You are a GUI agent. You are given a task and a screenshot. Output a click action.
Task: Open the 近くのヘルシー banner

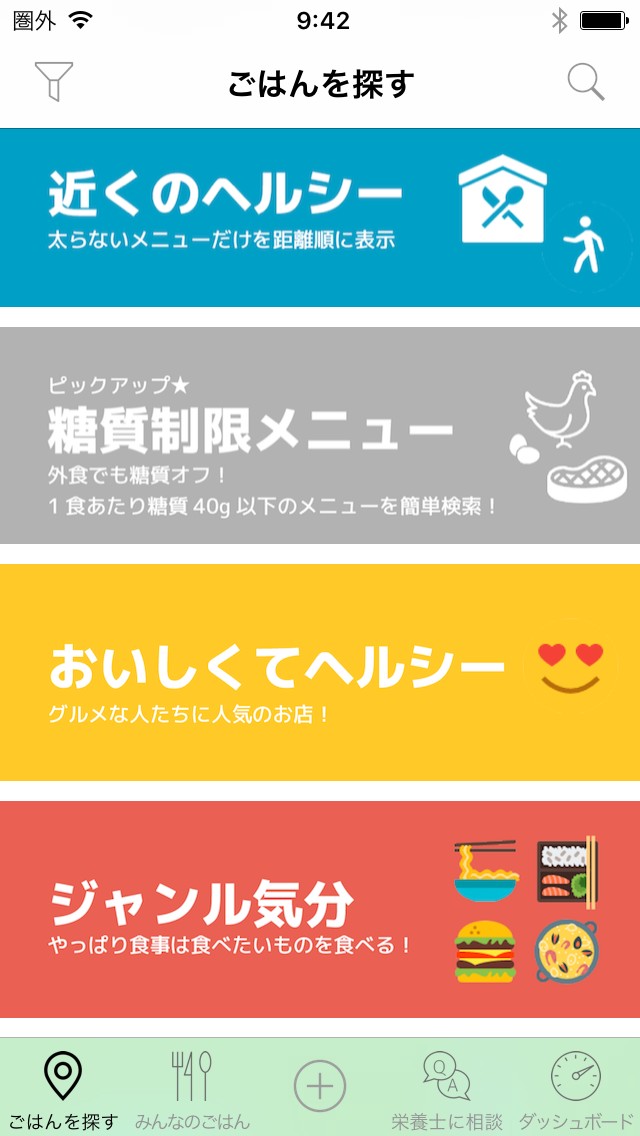(x=320, y=217)
